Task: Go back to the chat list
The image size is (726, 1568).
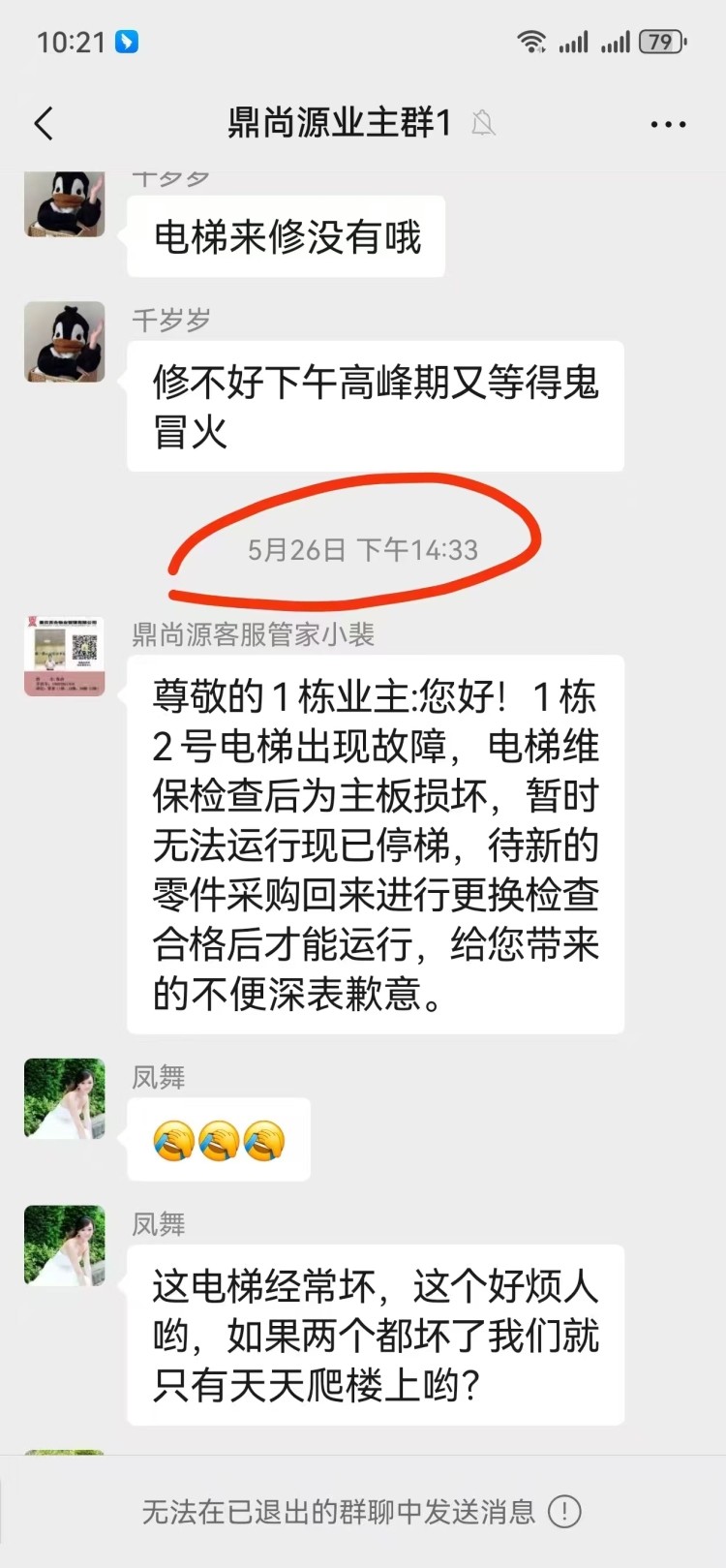Action: click(45, 124)
